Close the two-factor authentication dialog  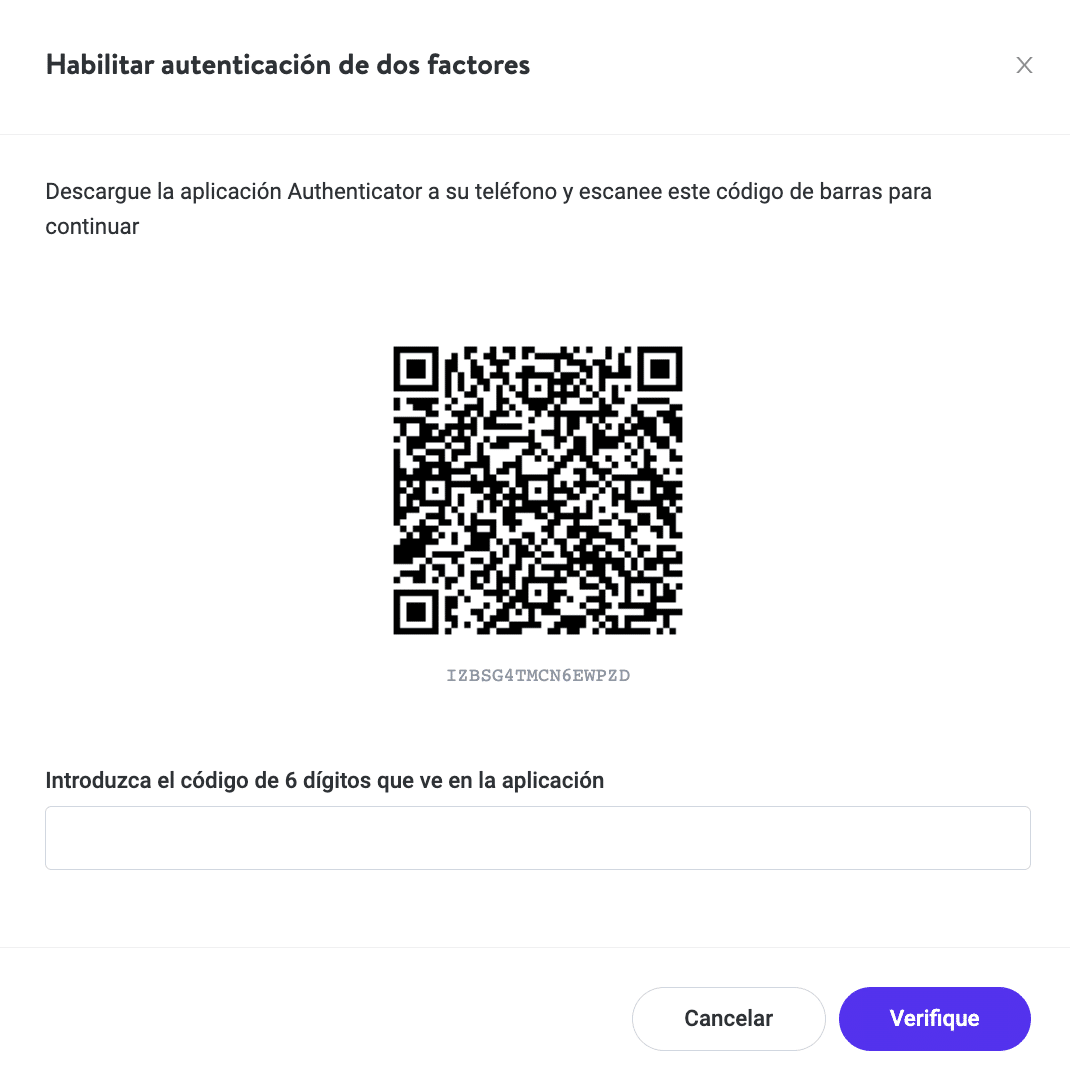pyautogui.click(x=1023, y=66)
